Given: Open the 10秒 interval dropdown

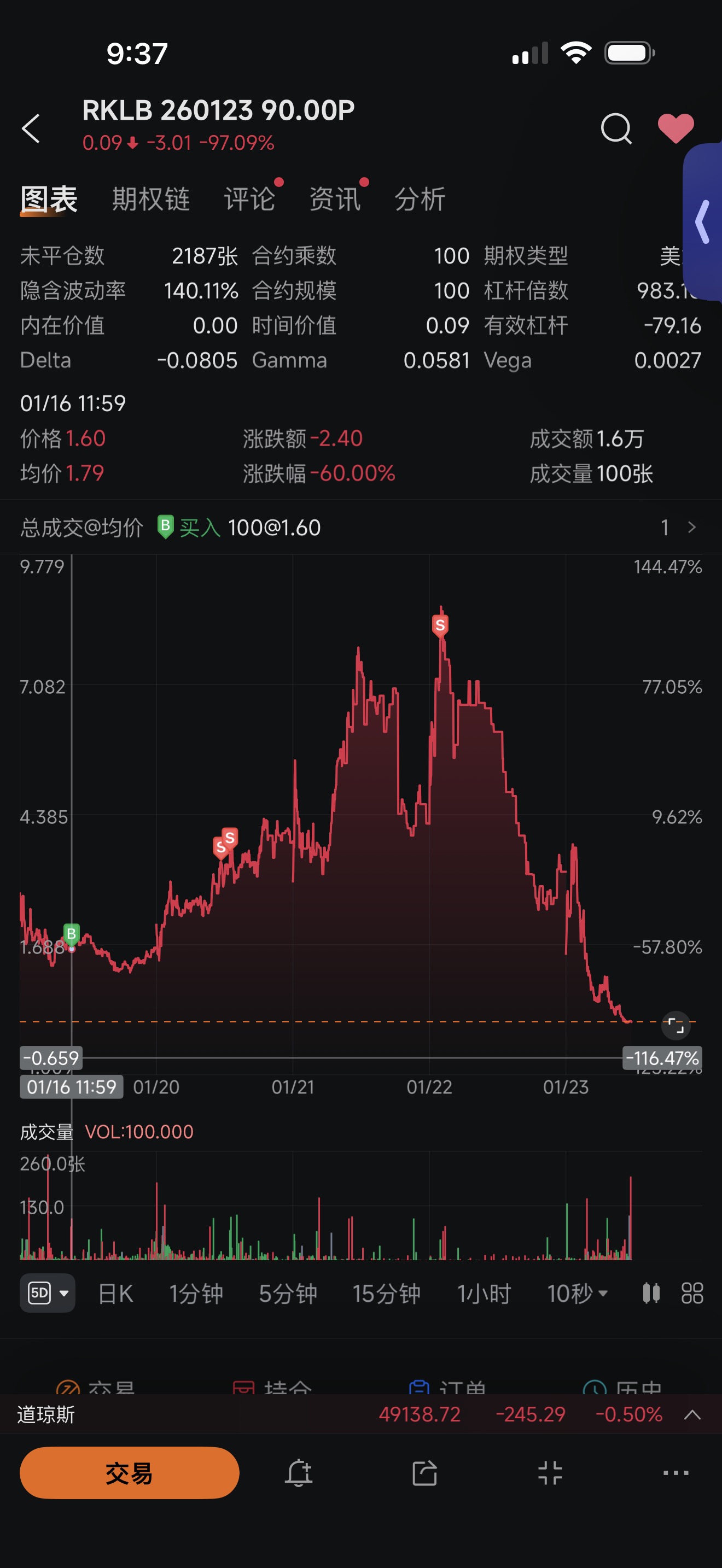Looking at the screenshot, I should [577, 1294].
